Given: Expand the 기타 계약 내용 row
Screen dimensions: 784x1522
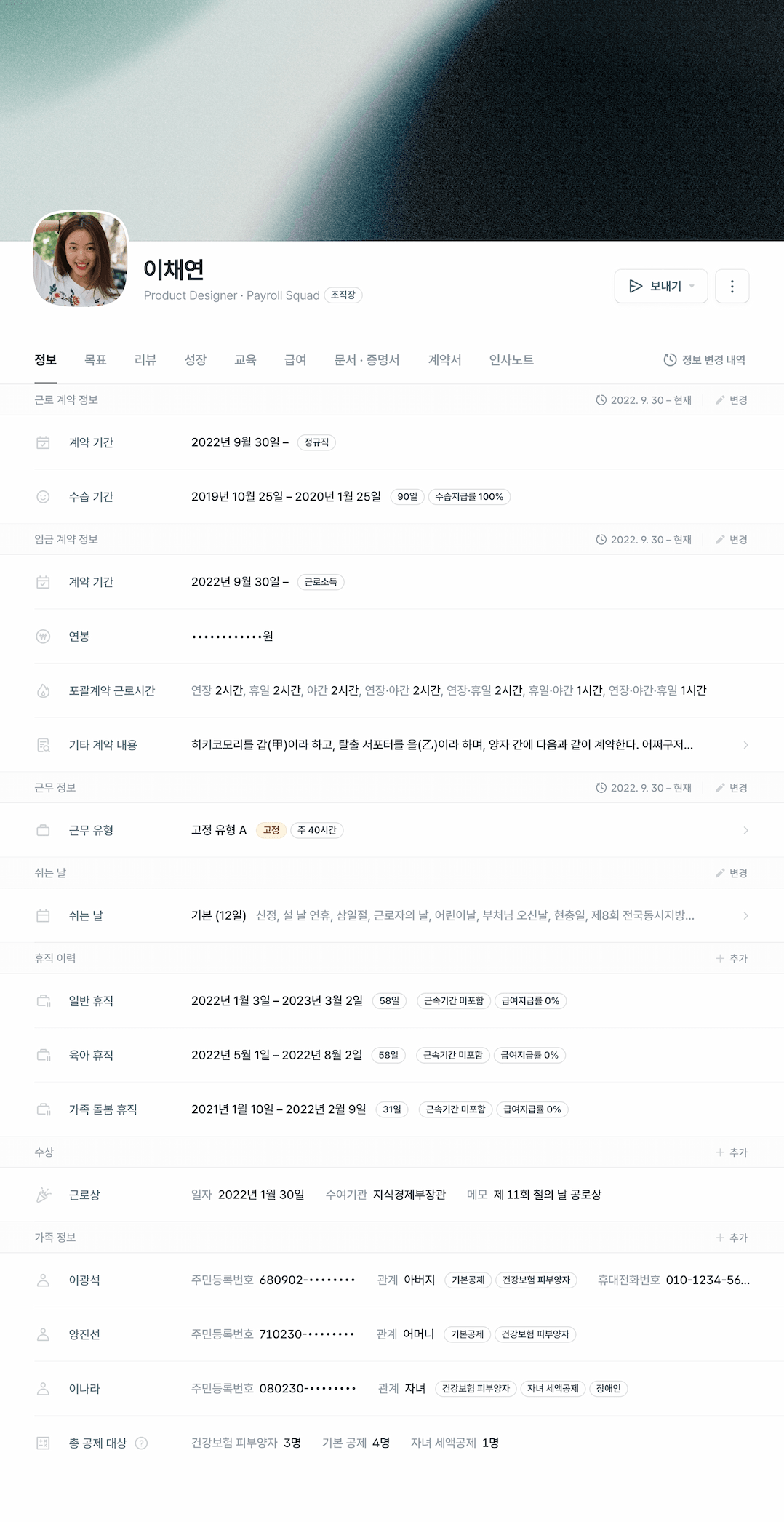Looking at the screenshot, I should tap(745, 745).
